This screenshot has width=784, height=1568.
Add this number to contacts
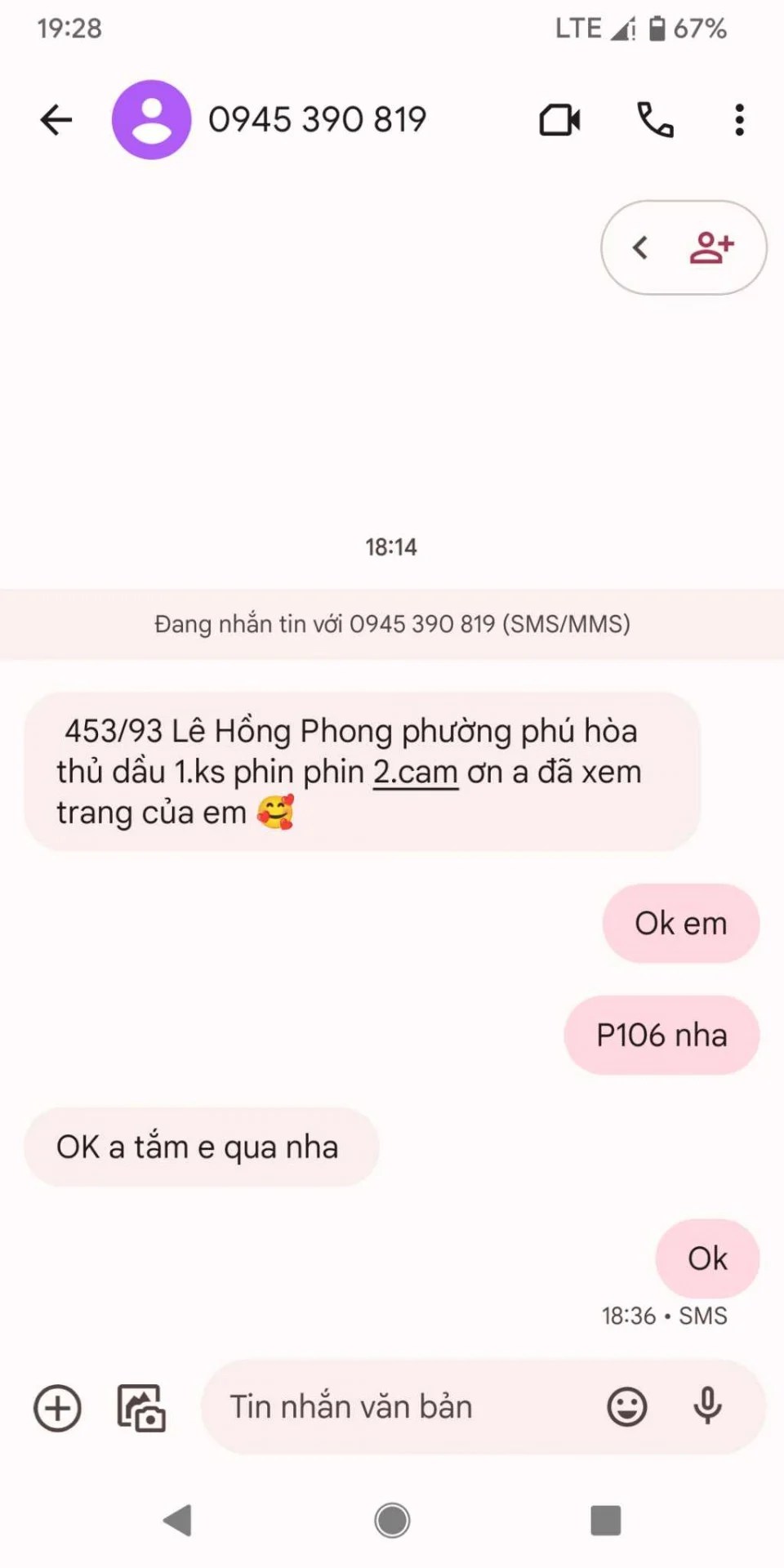tap(712, 247)
